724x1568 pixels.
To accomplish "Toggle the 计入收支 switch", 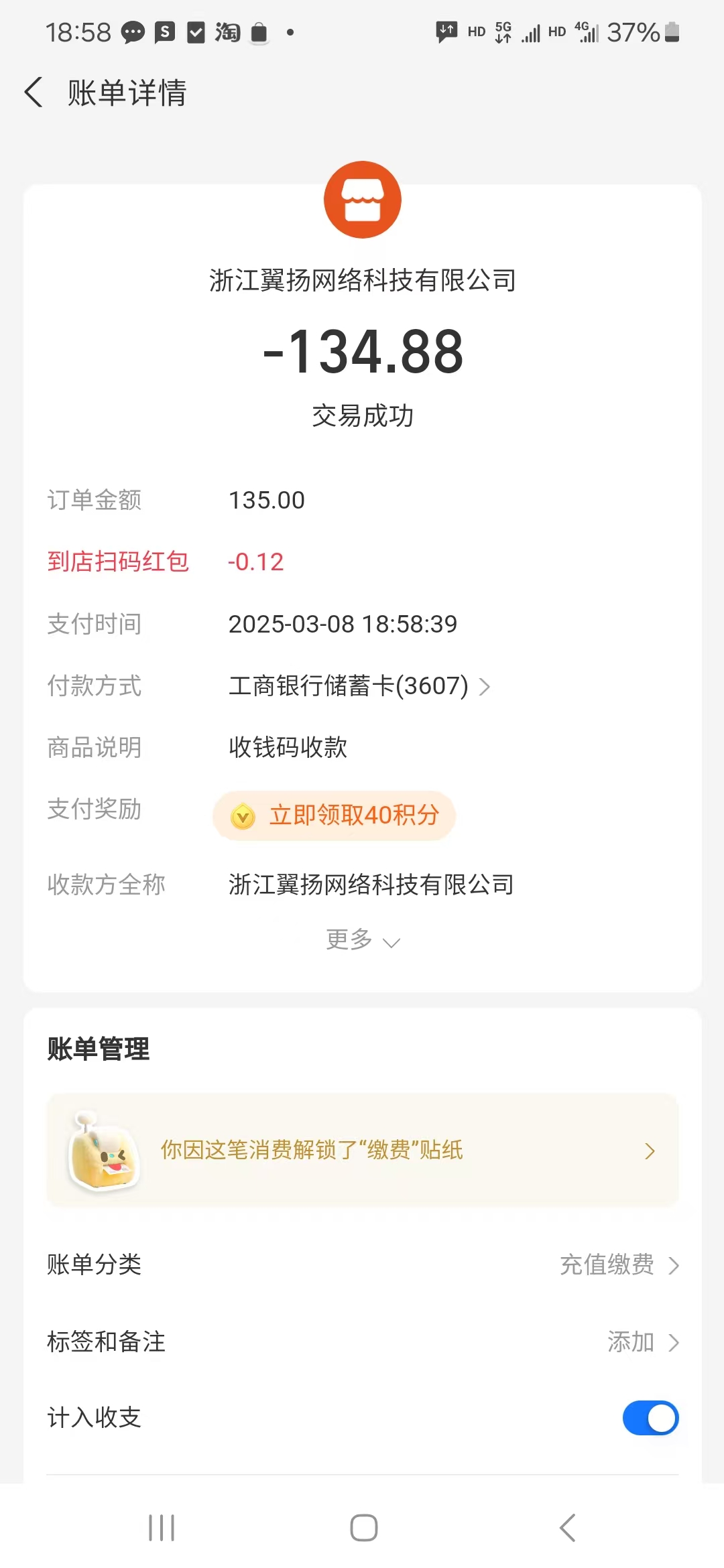I will click(x=650, y=1418).
